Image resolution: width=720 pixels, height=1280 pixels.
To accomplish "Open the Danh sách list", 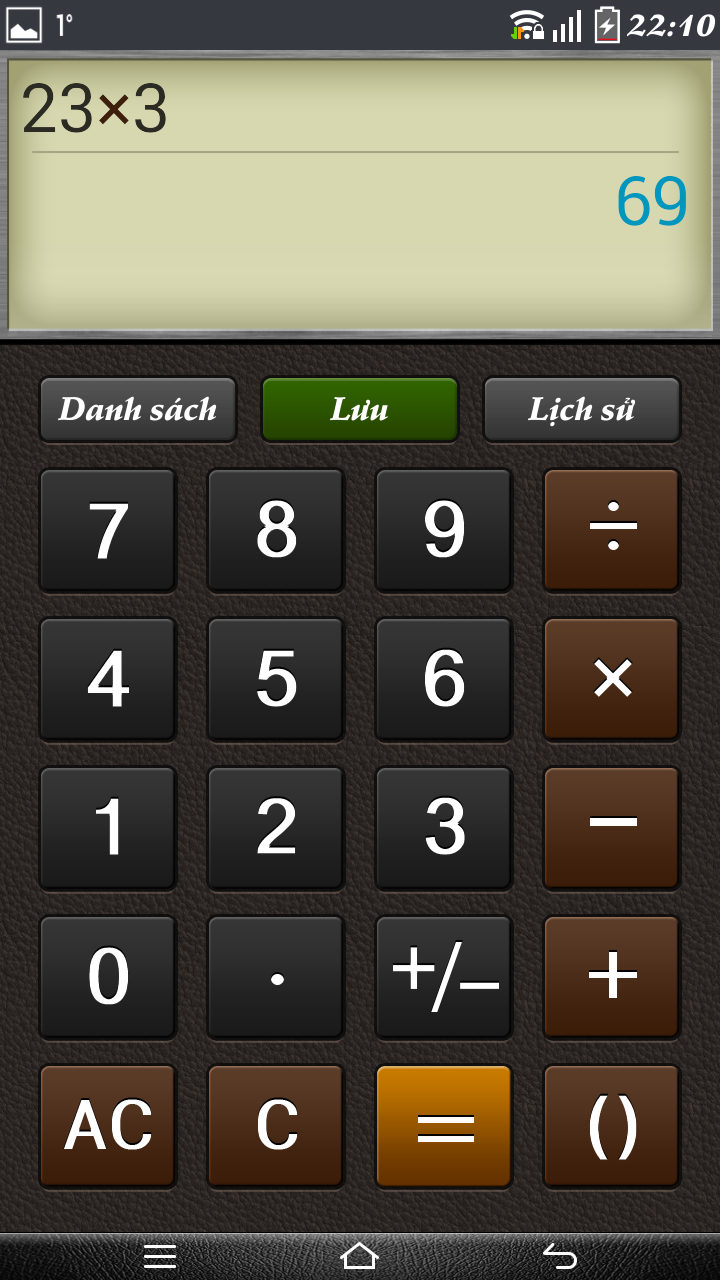I will [138, 409].
